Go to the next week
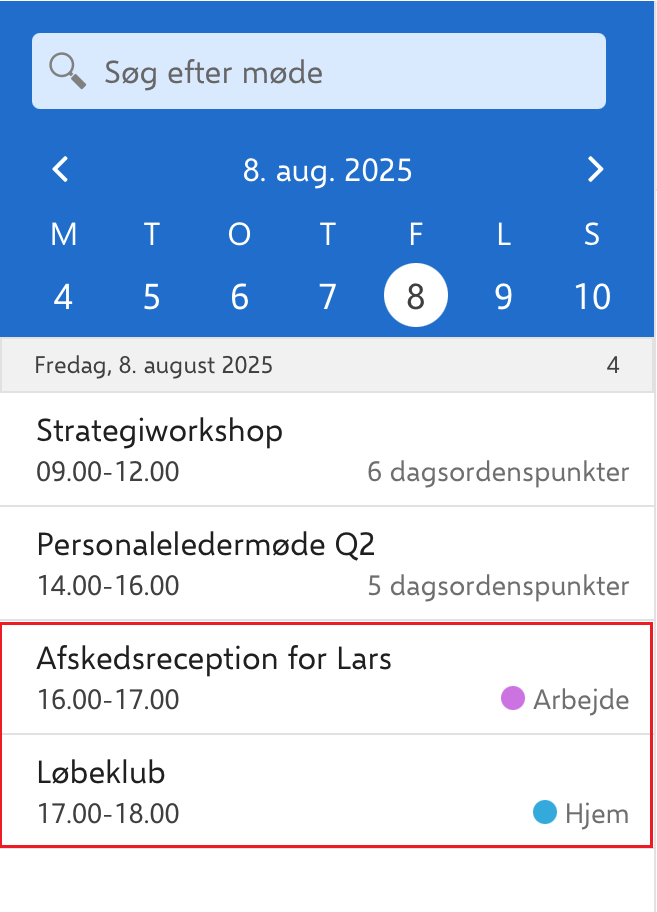 tap(596, 169)
